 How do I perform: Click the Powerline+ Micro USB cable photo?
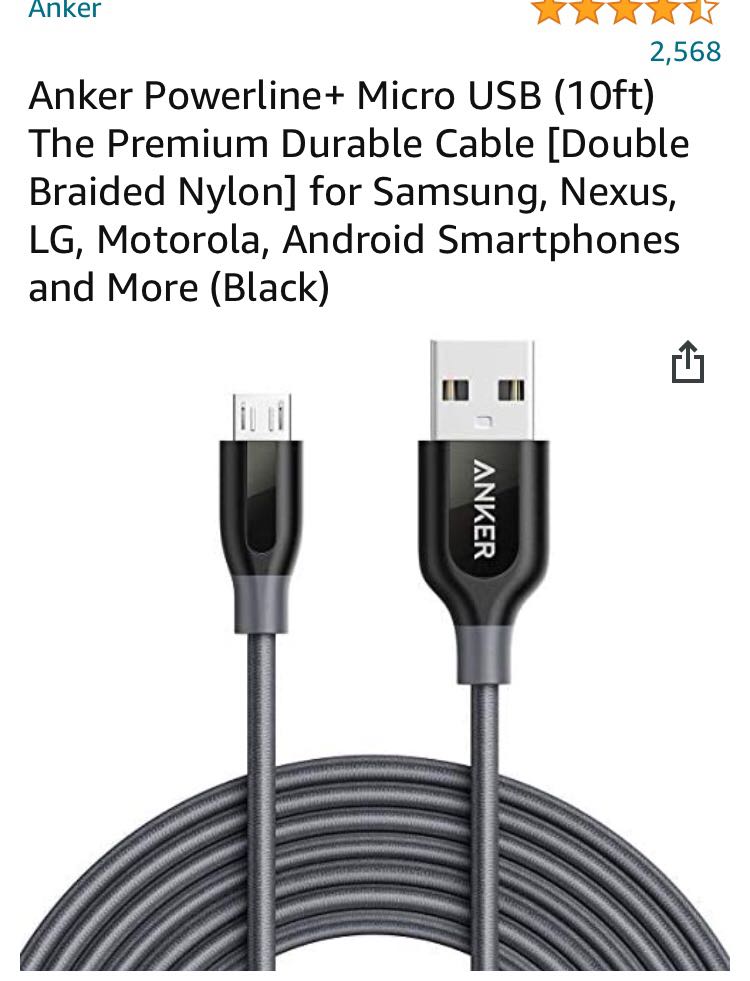click(375, 650)
